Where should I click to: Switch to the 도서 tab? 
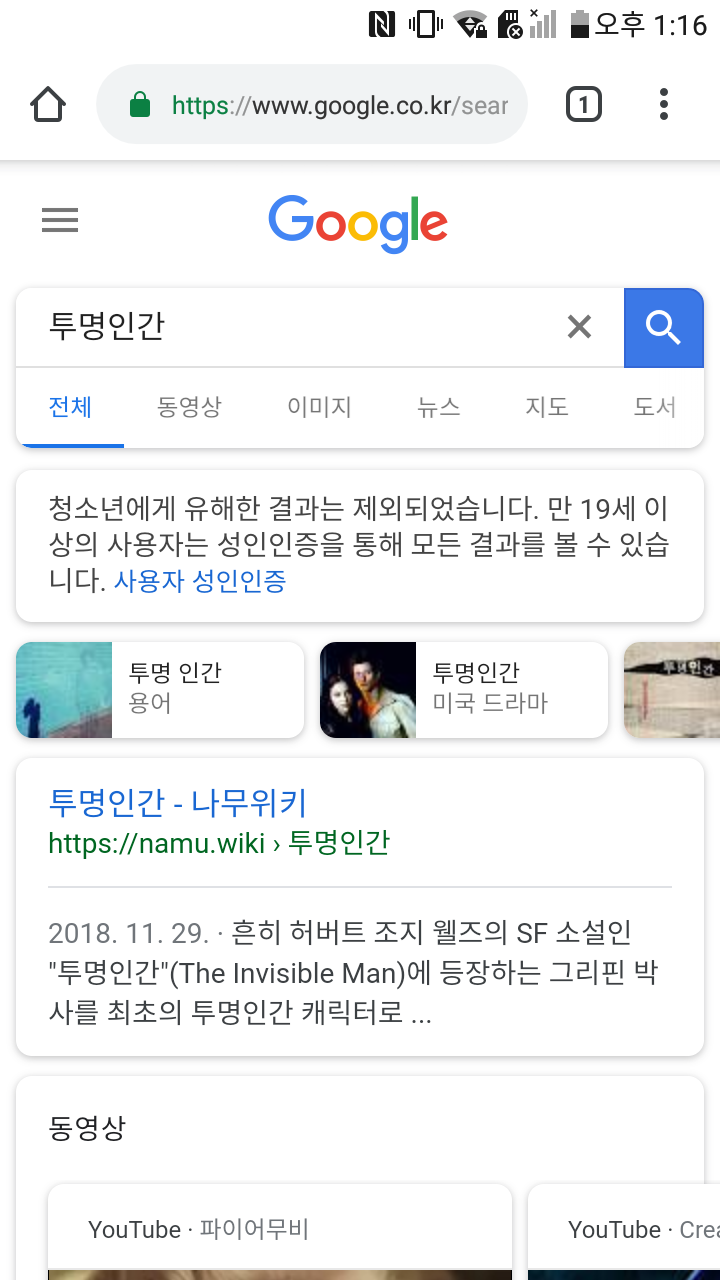pos(654,407)
